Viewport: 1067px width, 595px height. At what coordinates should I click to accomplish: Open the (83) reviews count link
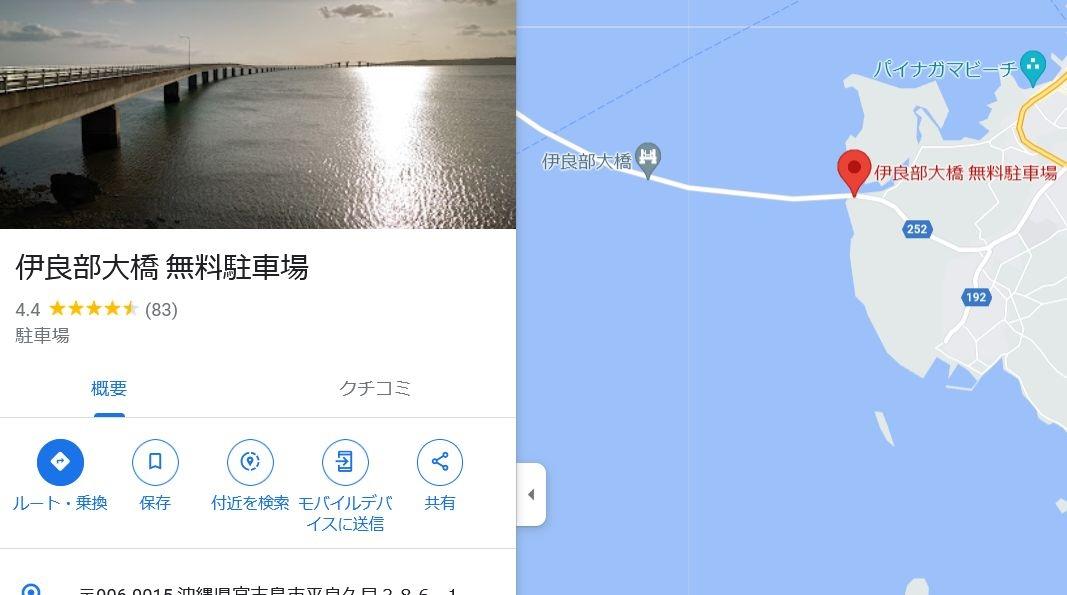point(161,310)
